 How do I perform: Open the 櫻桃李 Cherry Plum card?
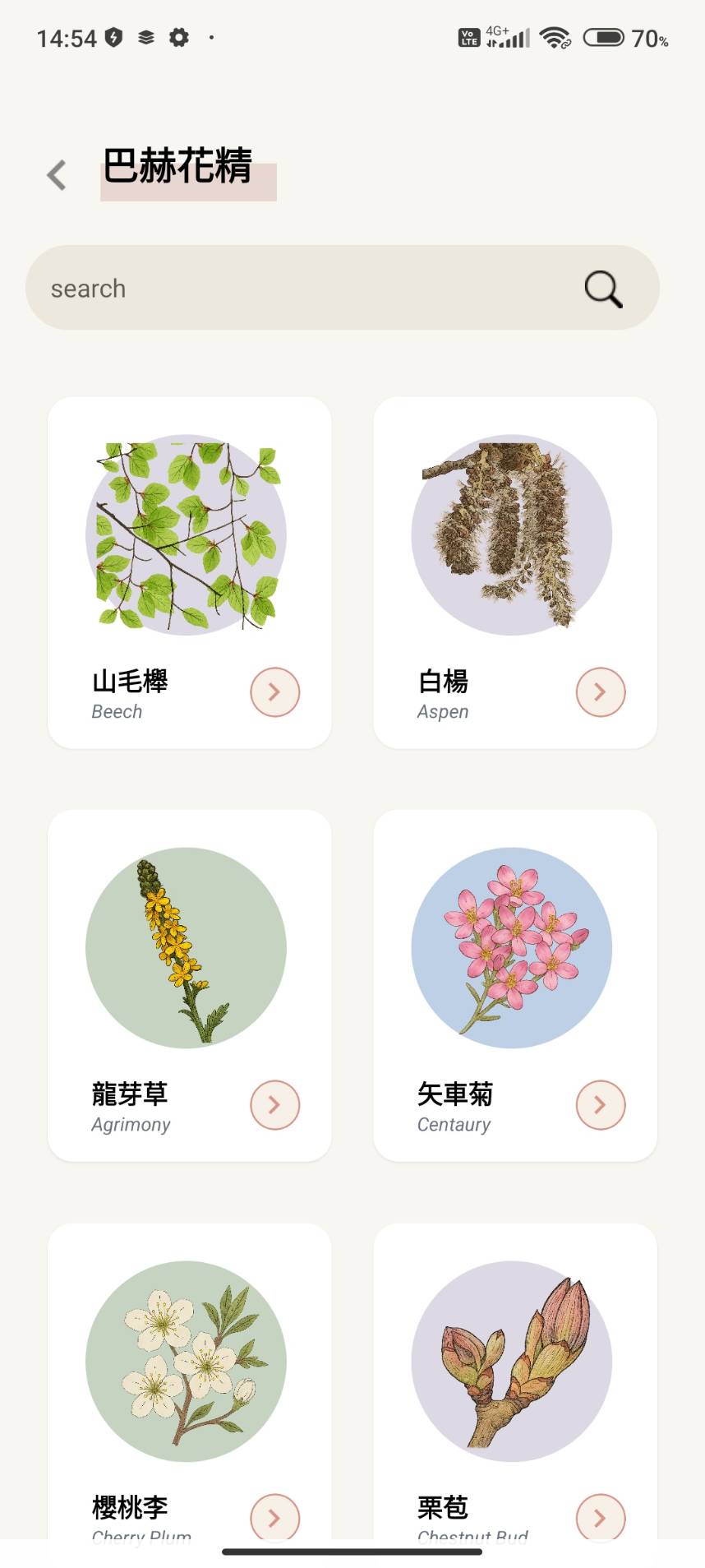190,1381
